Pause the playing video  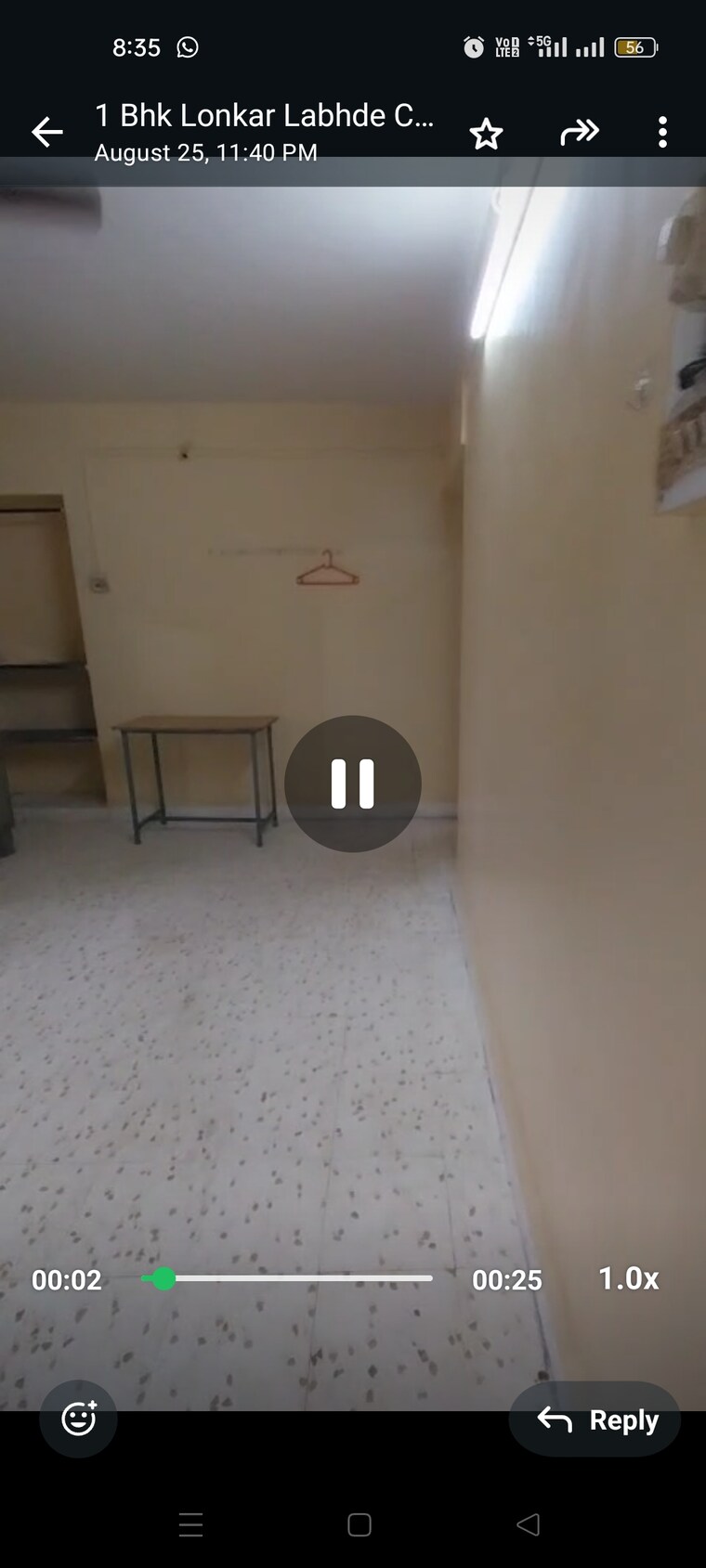(x=353, y=784)
